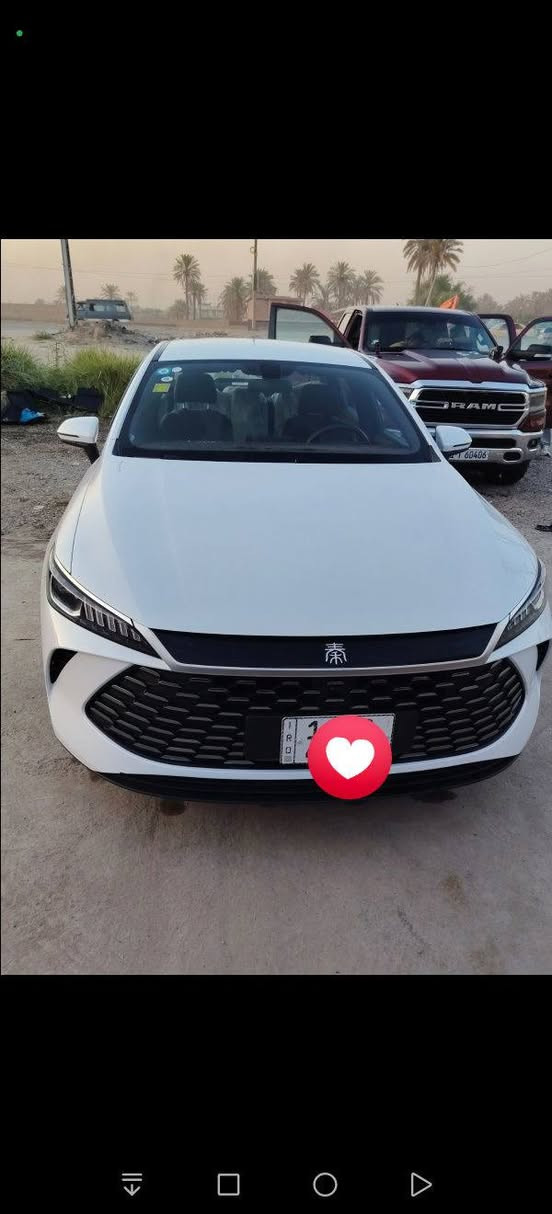
Task: Open recent apps with the square button
Action: click(x=228, y=1184)
